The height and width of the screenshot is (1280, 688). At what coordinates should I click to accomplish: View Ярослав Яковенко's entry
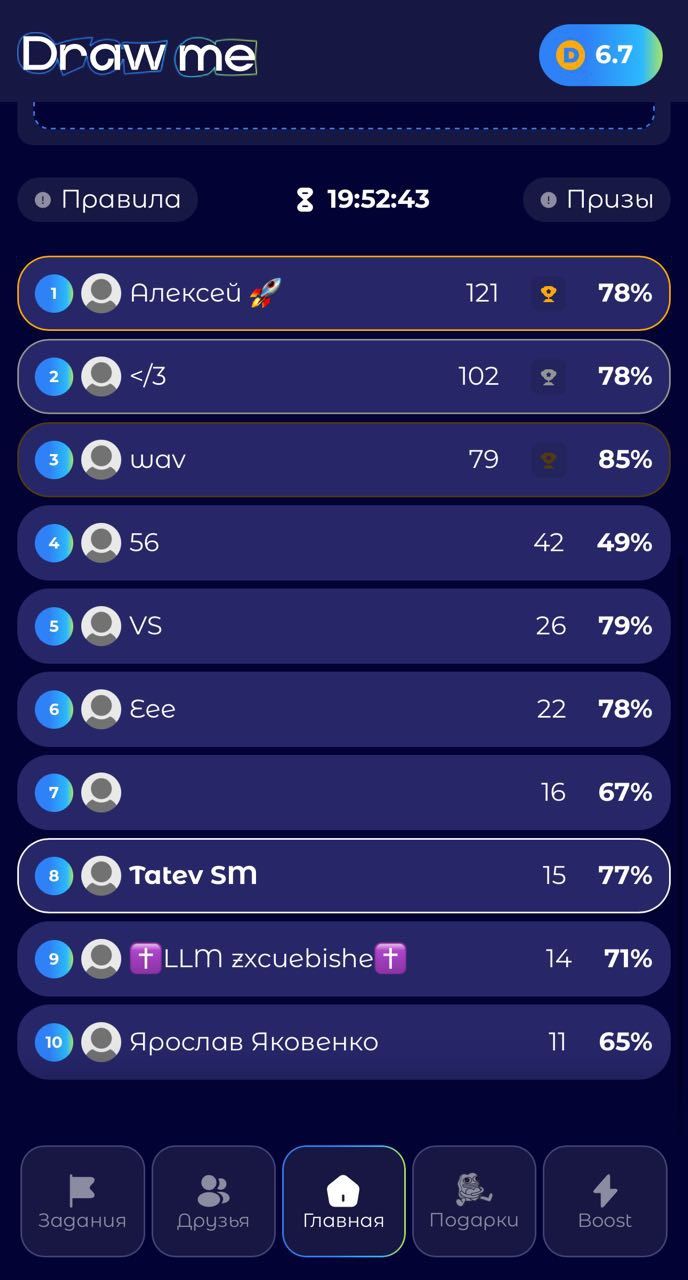click(x=343, y=1042)
